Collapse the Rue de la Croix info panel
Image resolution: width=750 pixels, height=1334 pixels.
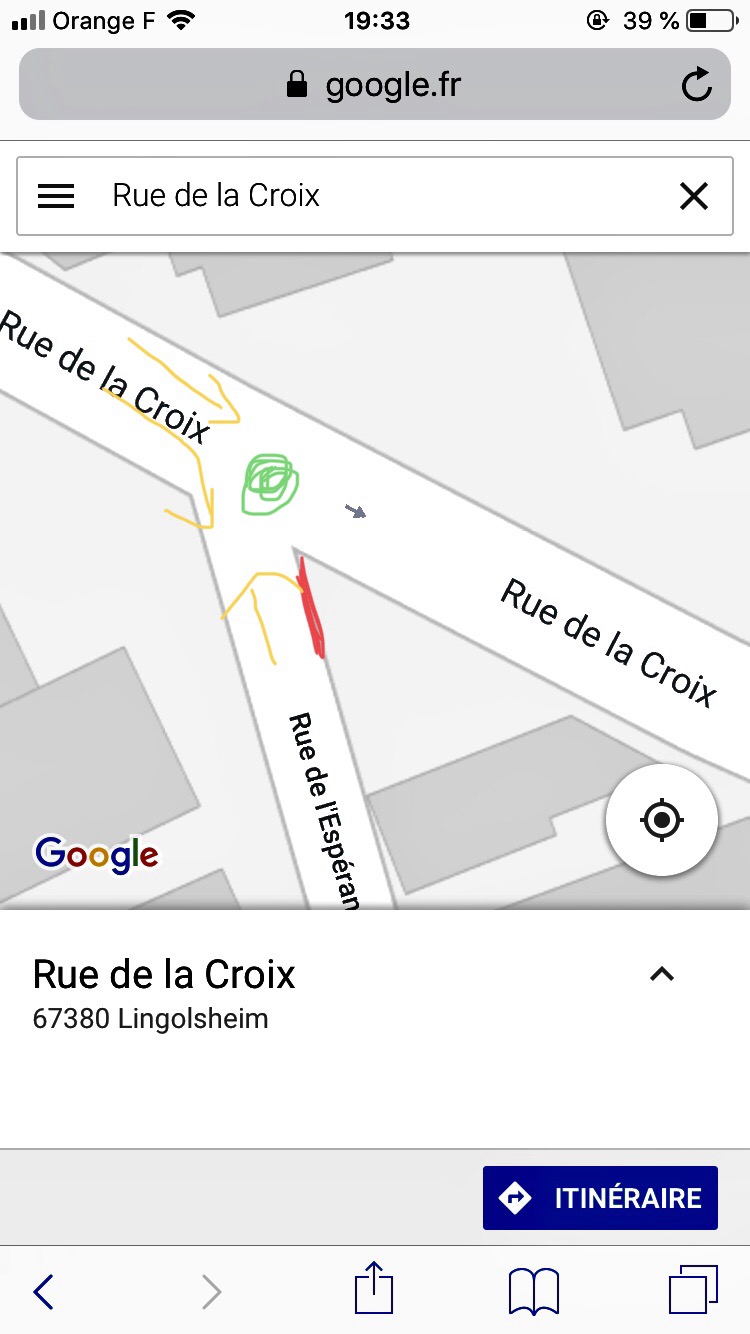pos(661,974)
